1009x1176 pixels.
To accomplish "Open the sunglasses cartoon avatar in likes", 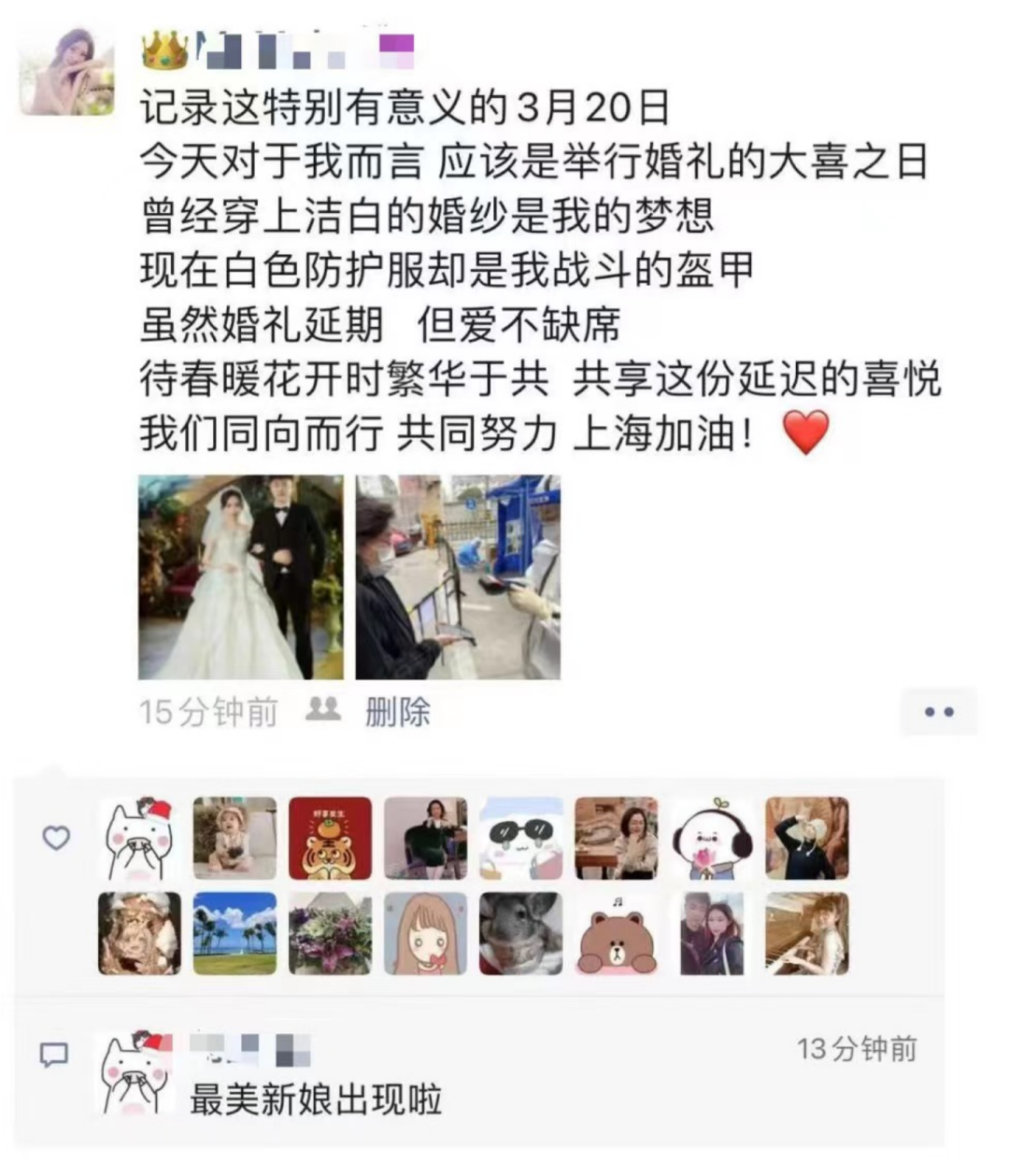I will (x=520, y=838).
